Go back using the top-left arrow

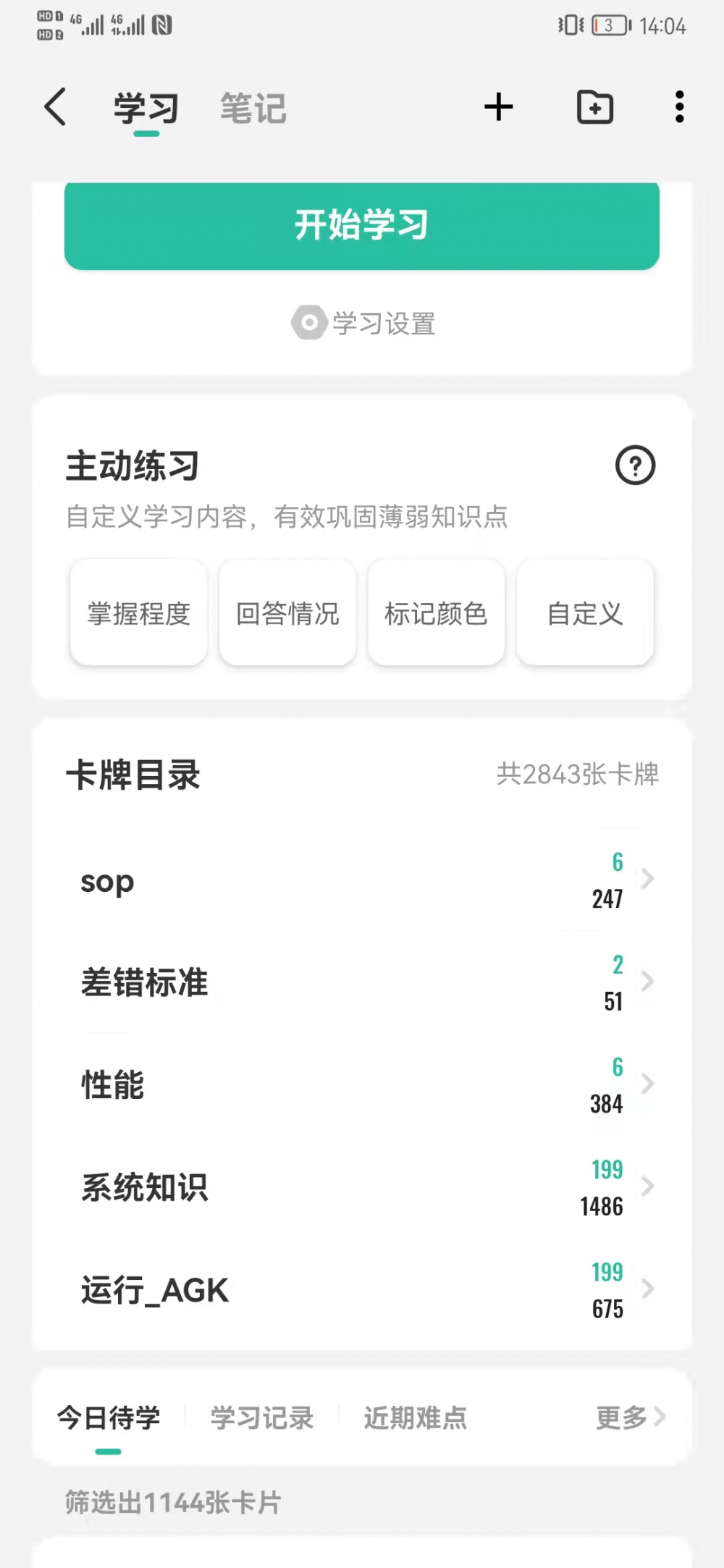(56, 107)
